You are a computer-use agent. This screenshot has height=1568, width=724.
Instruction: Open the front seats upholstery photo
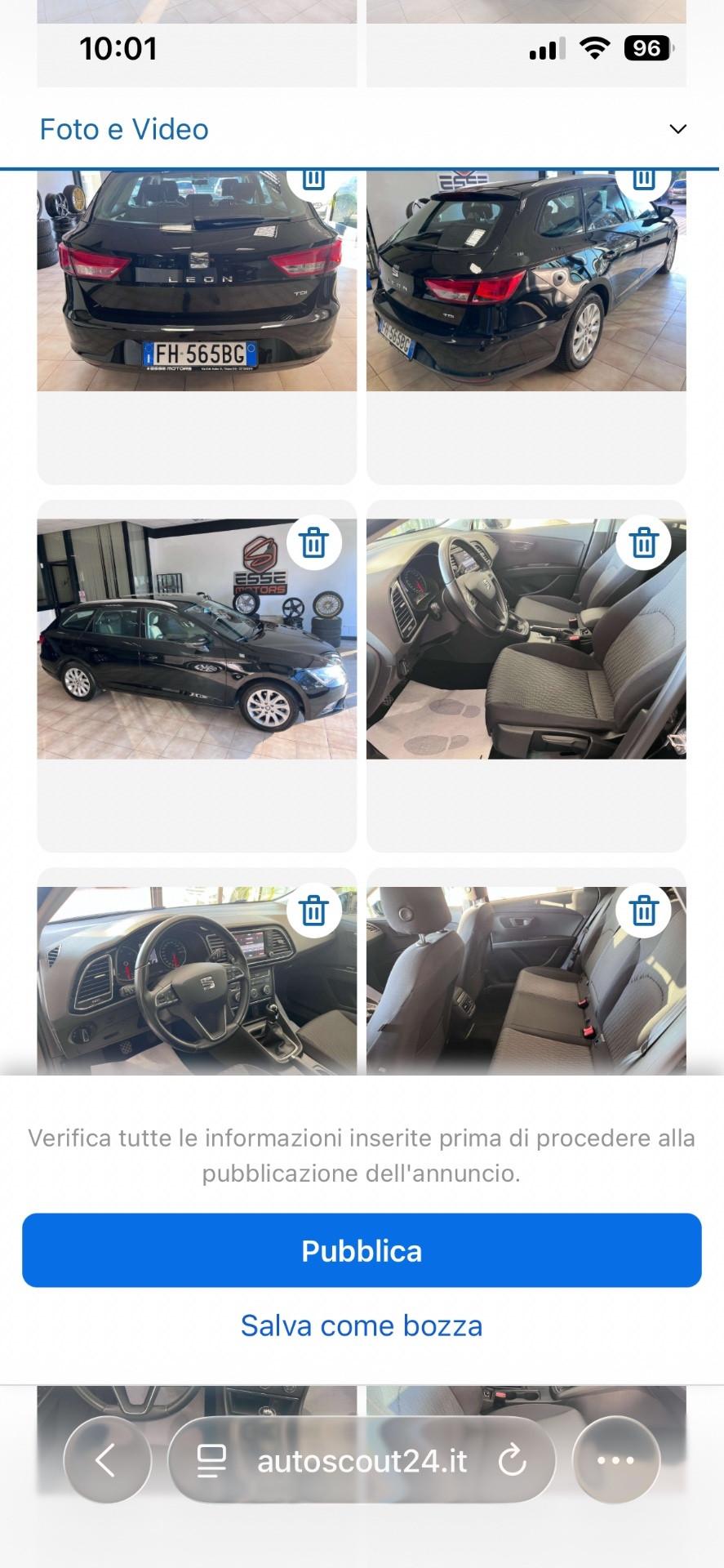click(x=531, y=653)
